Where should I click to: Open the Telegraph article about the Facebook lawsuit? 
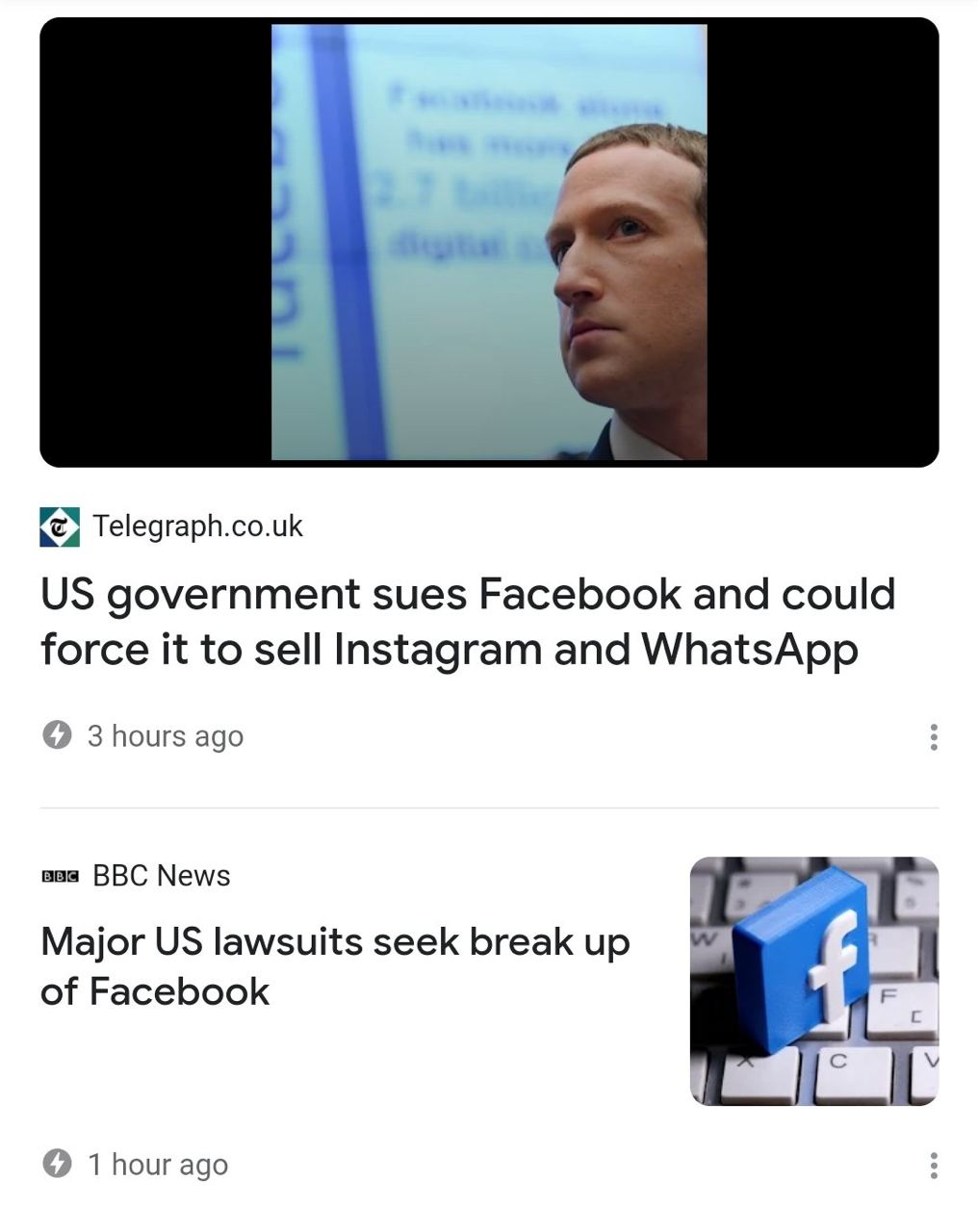468,621
